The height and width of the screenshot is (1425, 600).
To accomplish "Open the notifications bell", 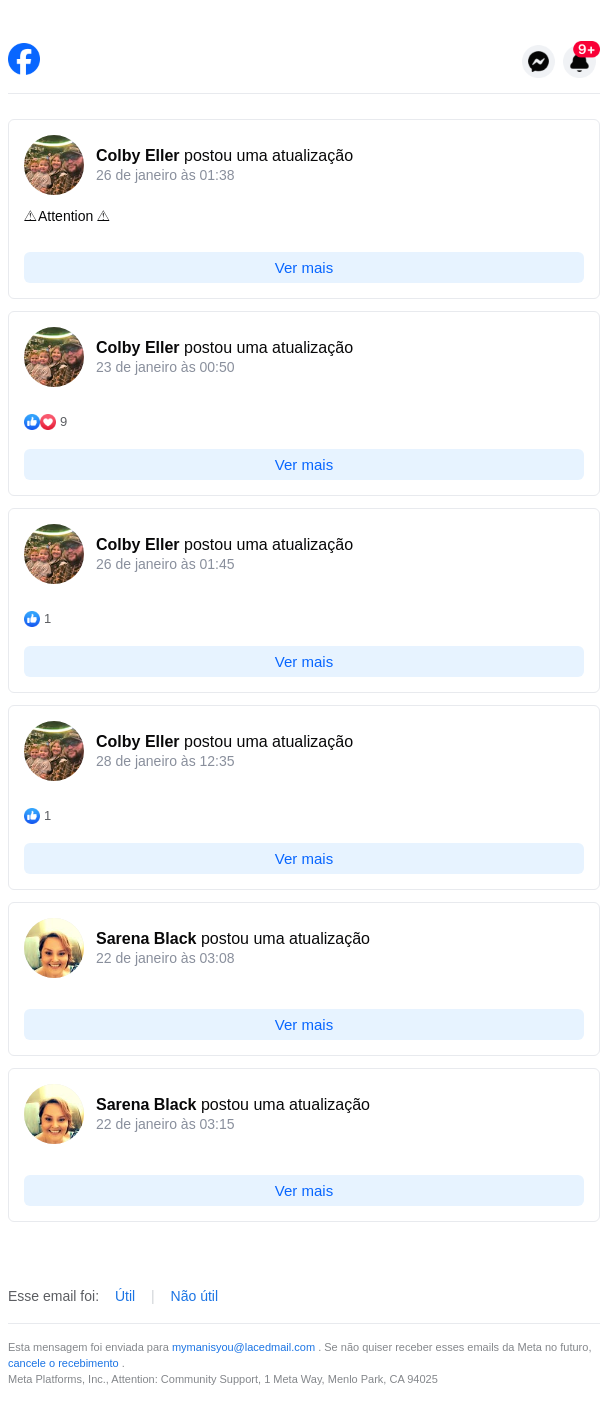I will (x=579, y=62).
